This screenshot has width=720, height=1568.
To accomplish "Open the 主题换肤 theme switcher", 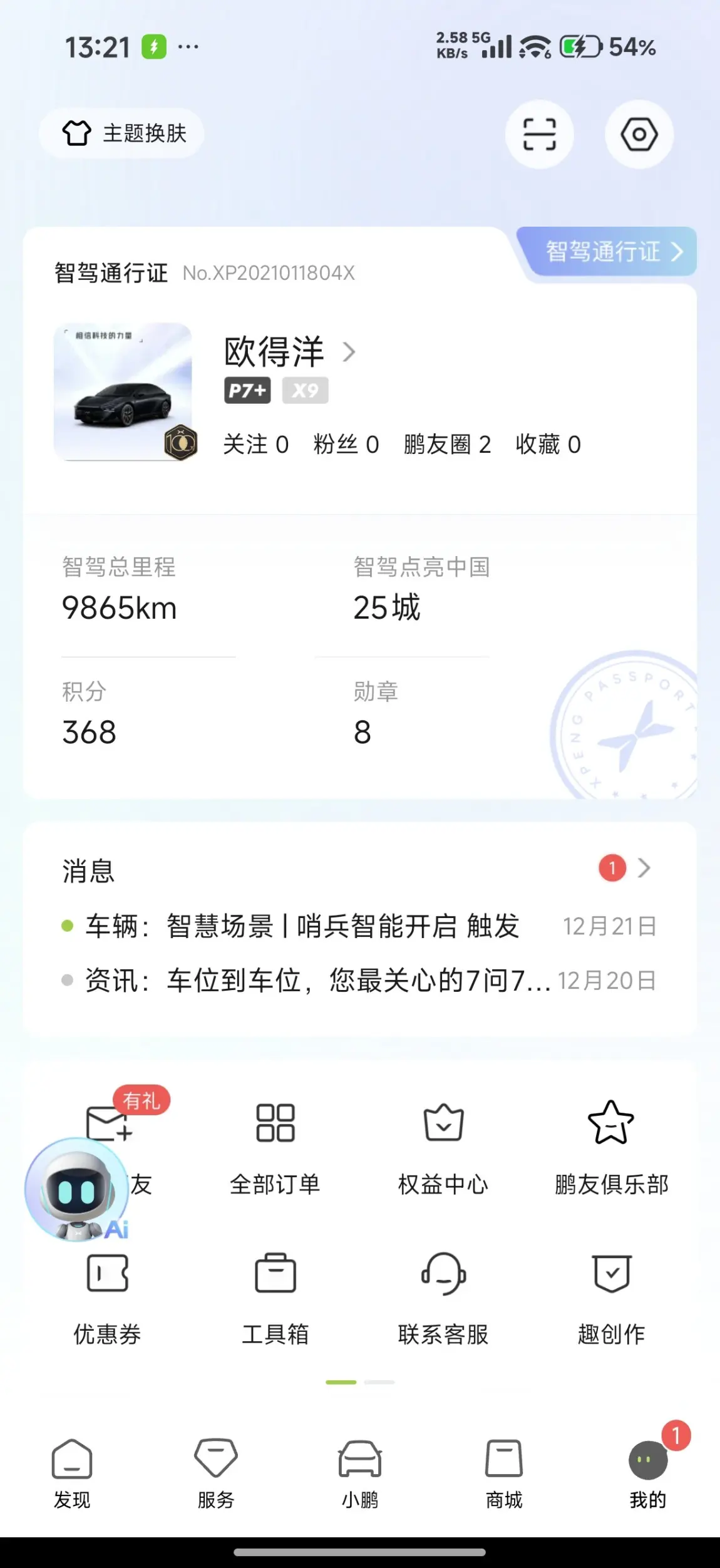I will [x=123, y=133].
